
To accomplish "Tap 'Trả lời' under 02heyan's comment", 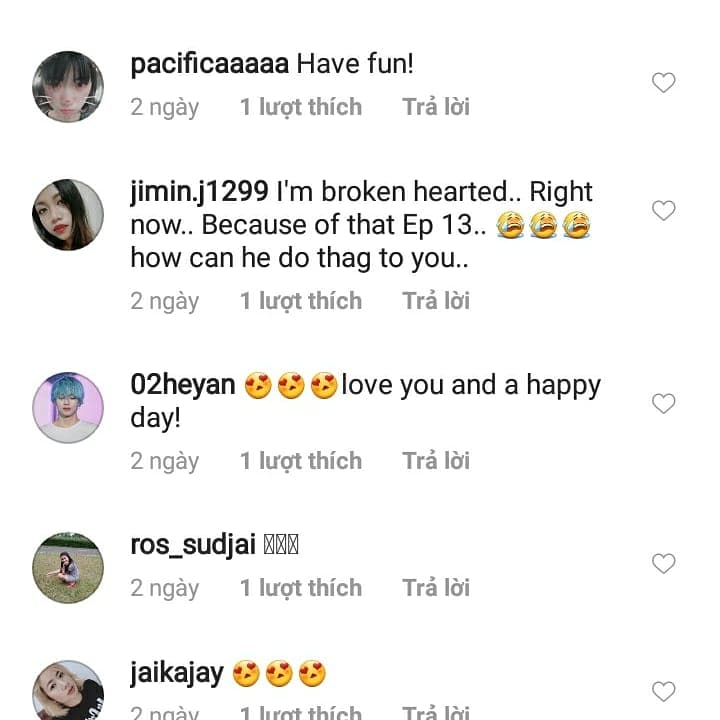I will pyautogui.click(x=436, y=461).
